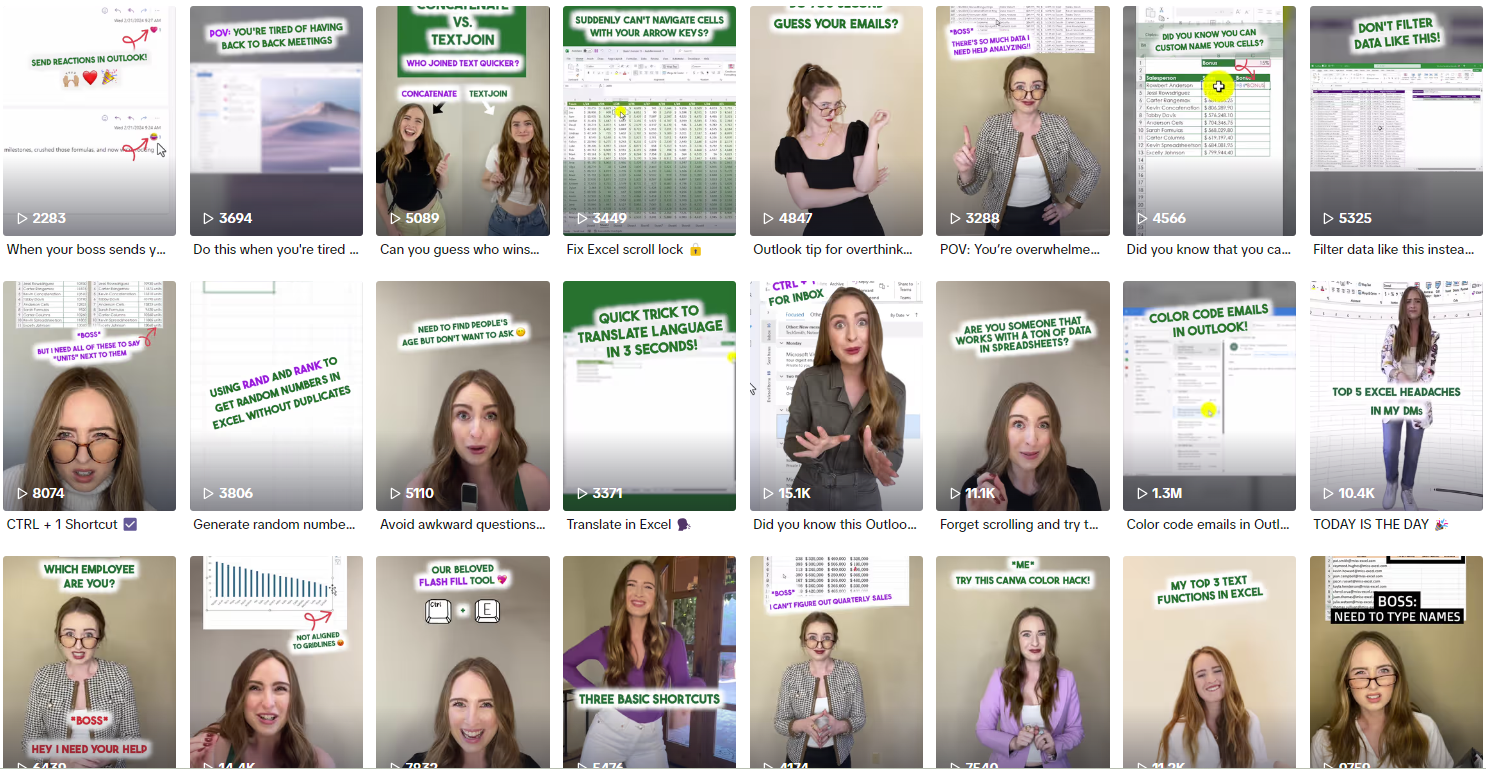Open the 'Top 5 Excel headaches' video
1486x769 pixels.
click(1396, 395)
